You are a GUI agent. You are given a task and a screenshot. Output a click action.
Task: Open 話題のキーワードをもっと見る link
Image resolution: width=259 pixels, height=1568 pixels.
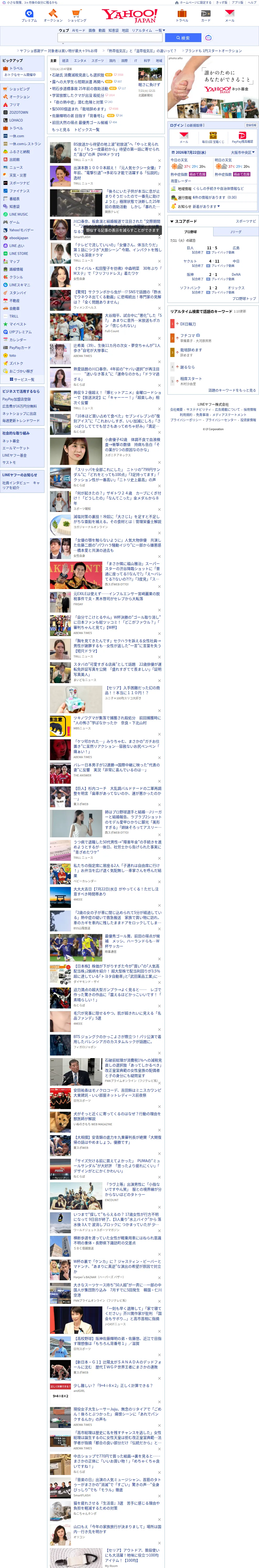point(232,391)
